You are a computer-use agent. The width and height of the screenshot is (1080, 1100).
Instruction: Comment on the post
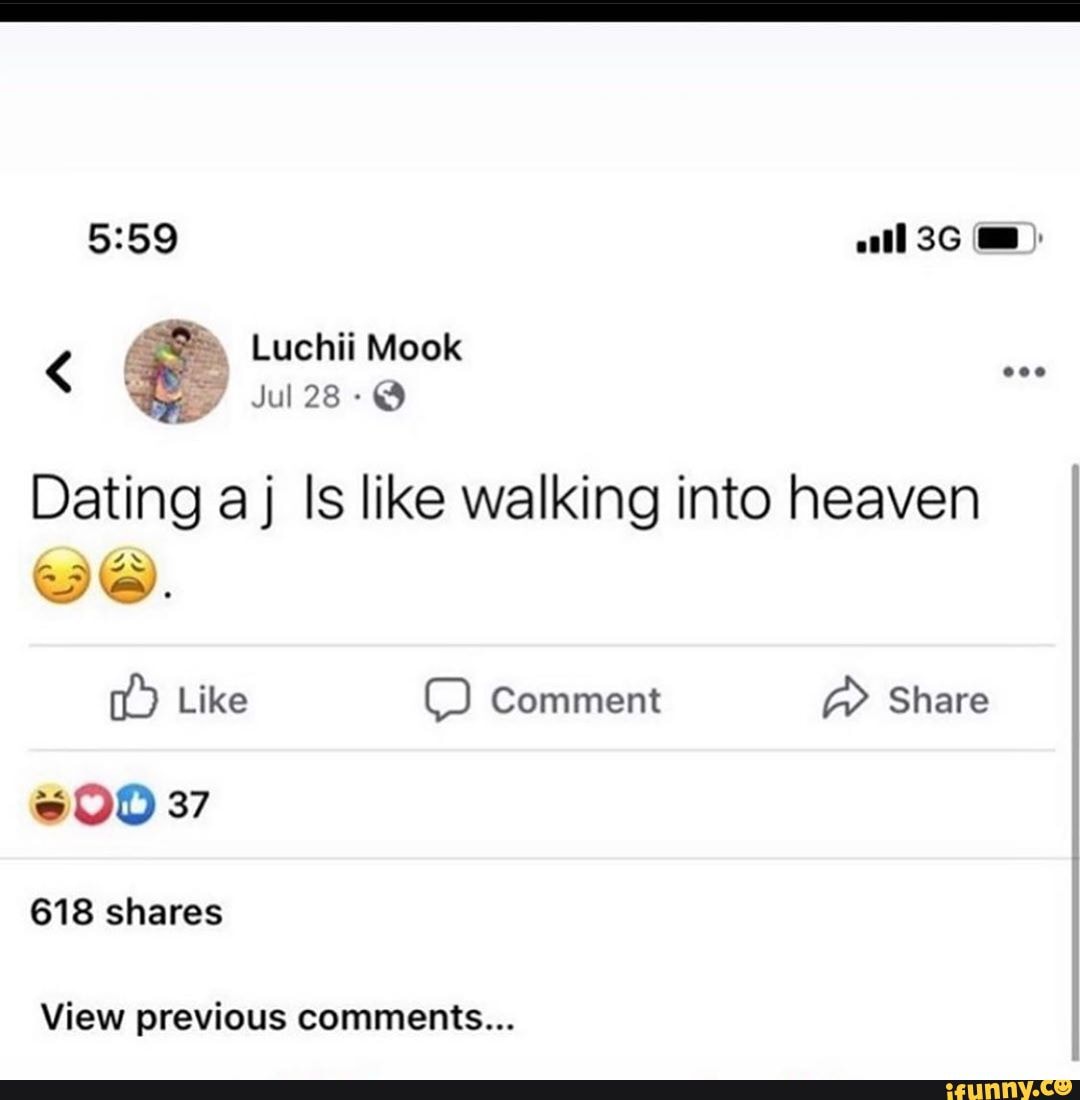click(x=543, y=700)
